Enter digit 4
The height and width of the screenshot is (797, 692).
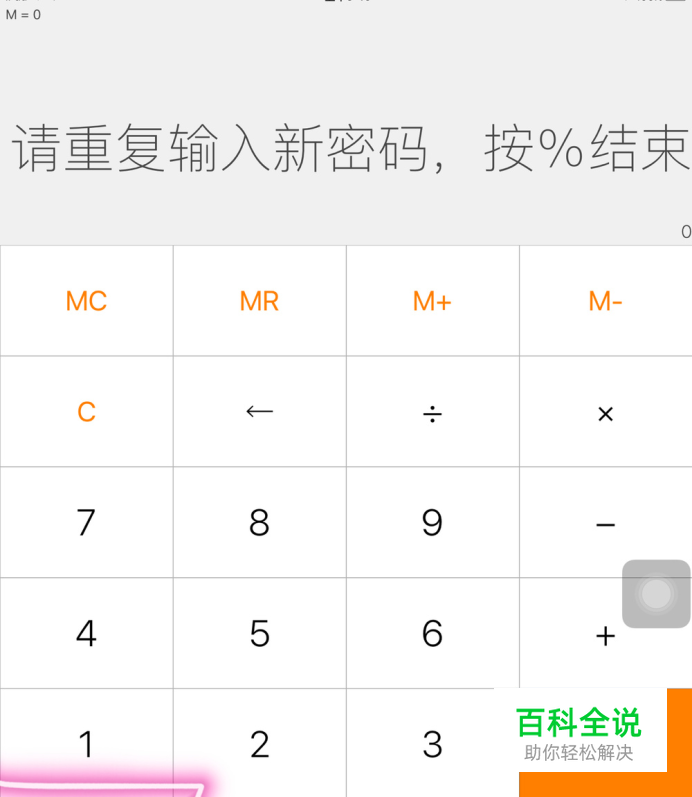[x=86, y=633]
